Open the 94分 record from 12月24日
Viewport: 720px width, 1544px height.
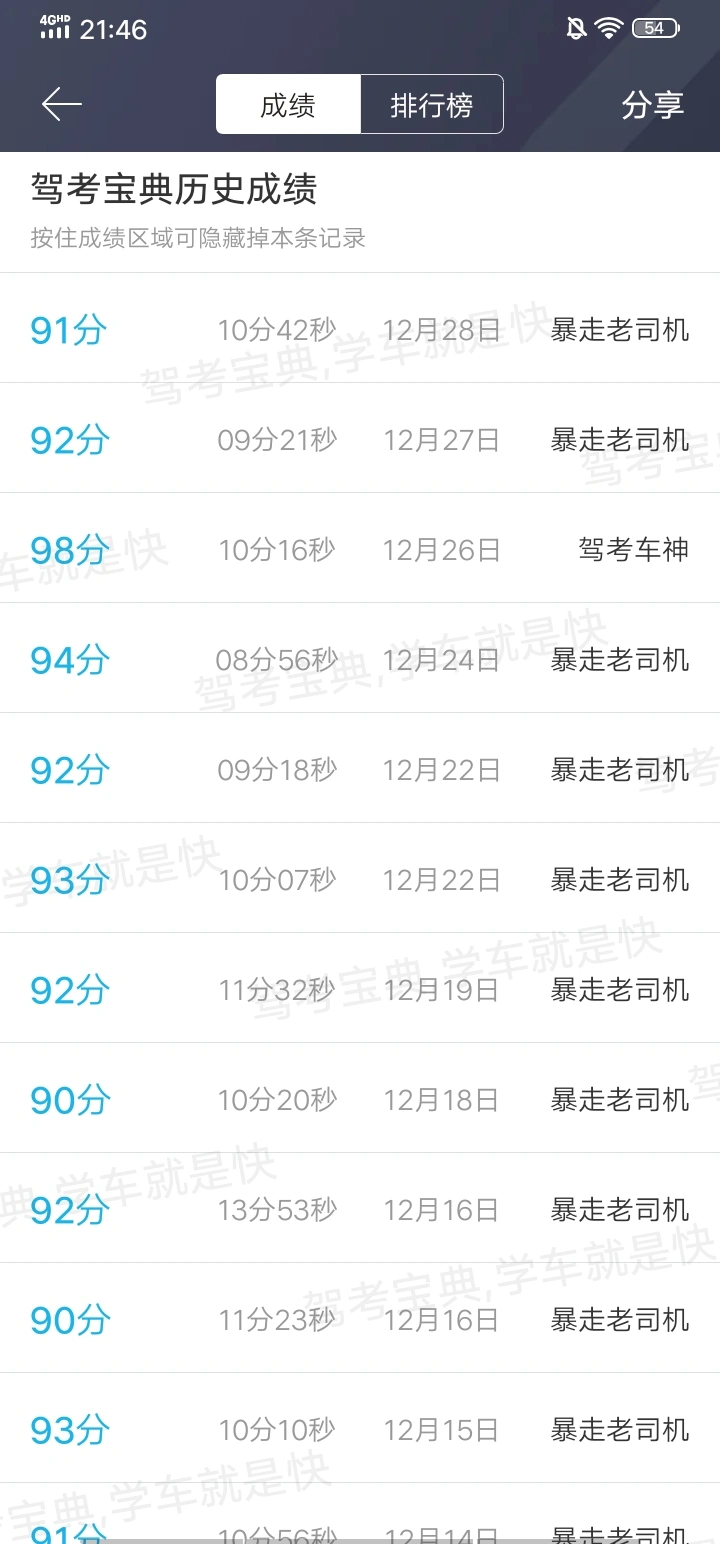(360, 658)
